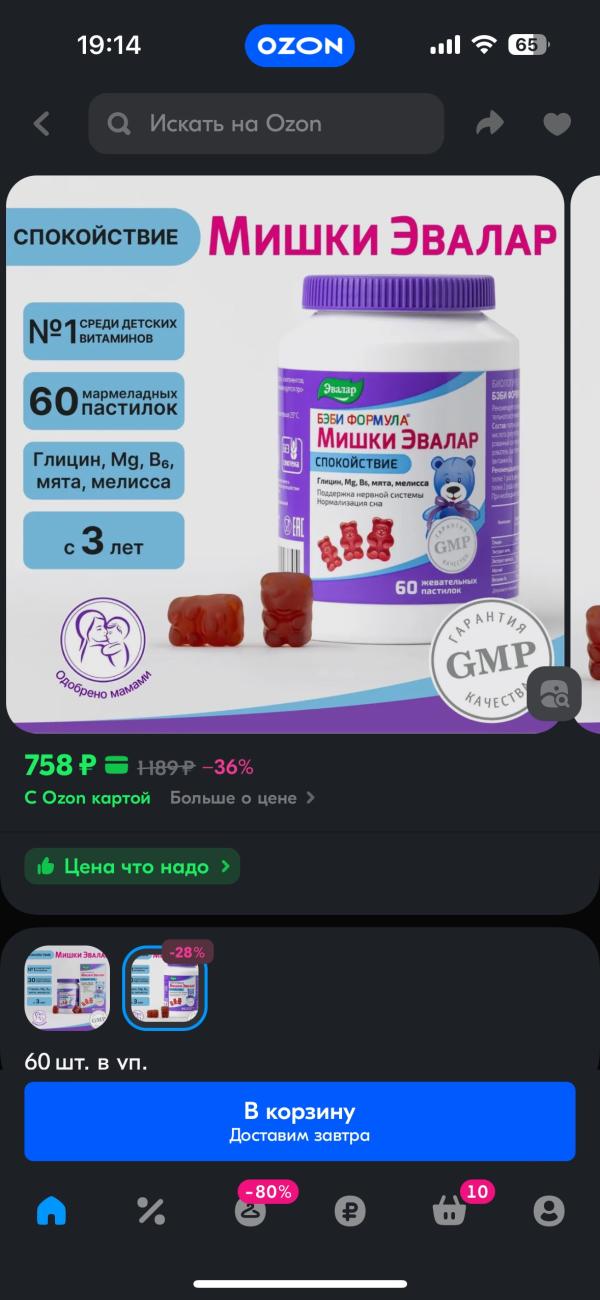Select the first variant thumbnail without discount badge
Viewport: 600px width, 1300px height.
(66, 988)
